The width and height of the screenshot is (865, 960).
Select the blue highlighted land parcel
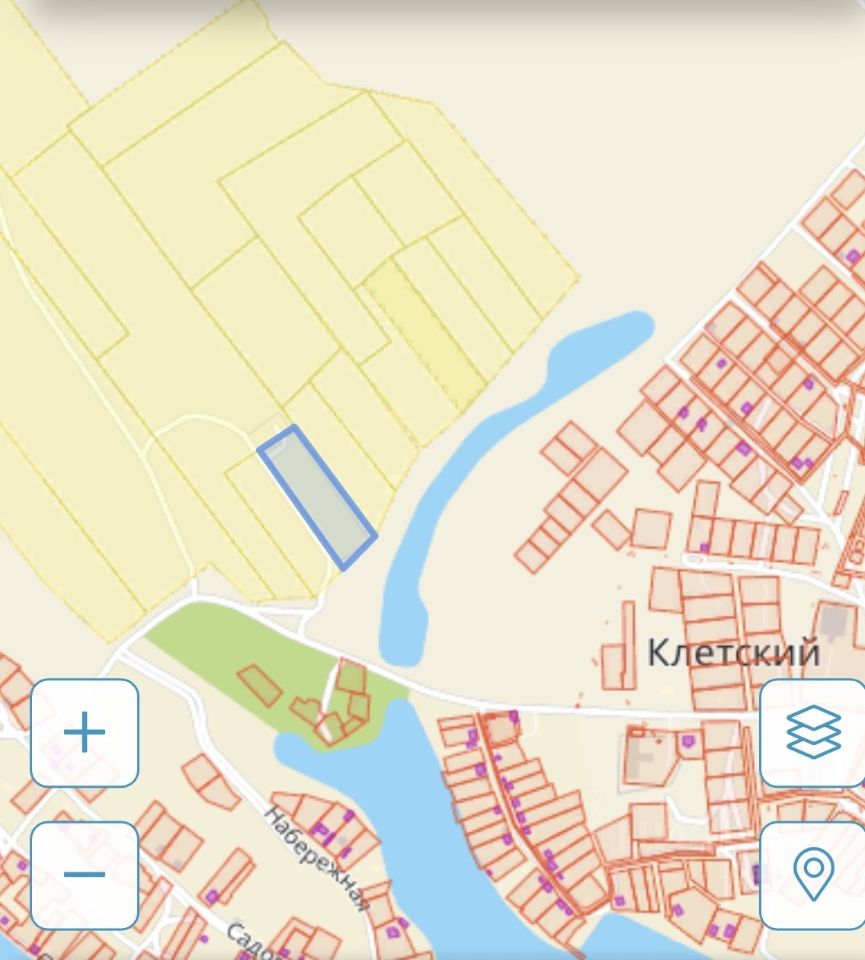[x=317, y=497]
